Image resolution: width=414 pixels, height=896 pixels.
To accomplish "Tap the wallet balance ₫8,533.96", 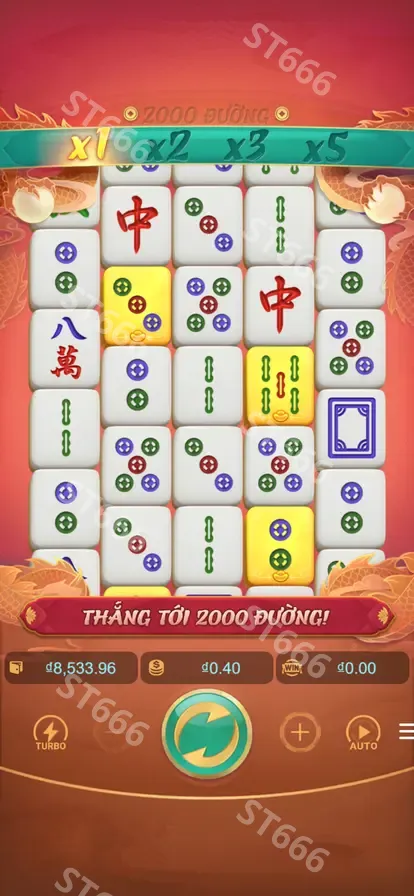I will 71,667.
